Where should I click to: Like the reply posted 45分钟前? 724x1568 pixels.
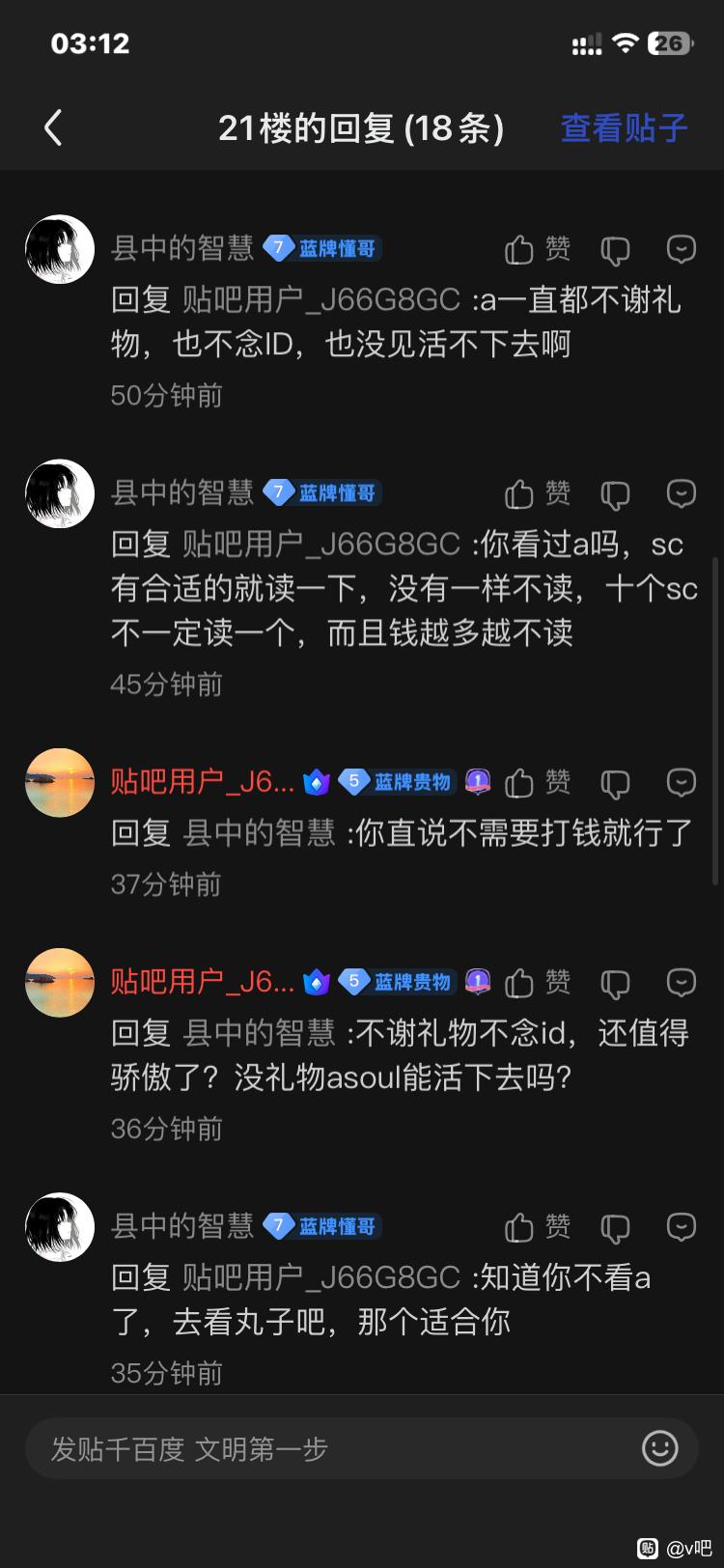coord(537,493)
